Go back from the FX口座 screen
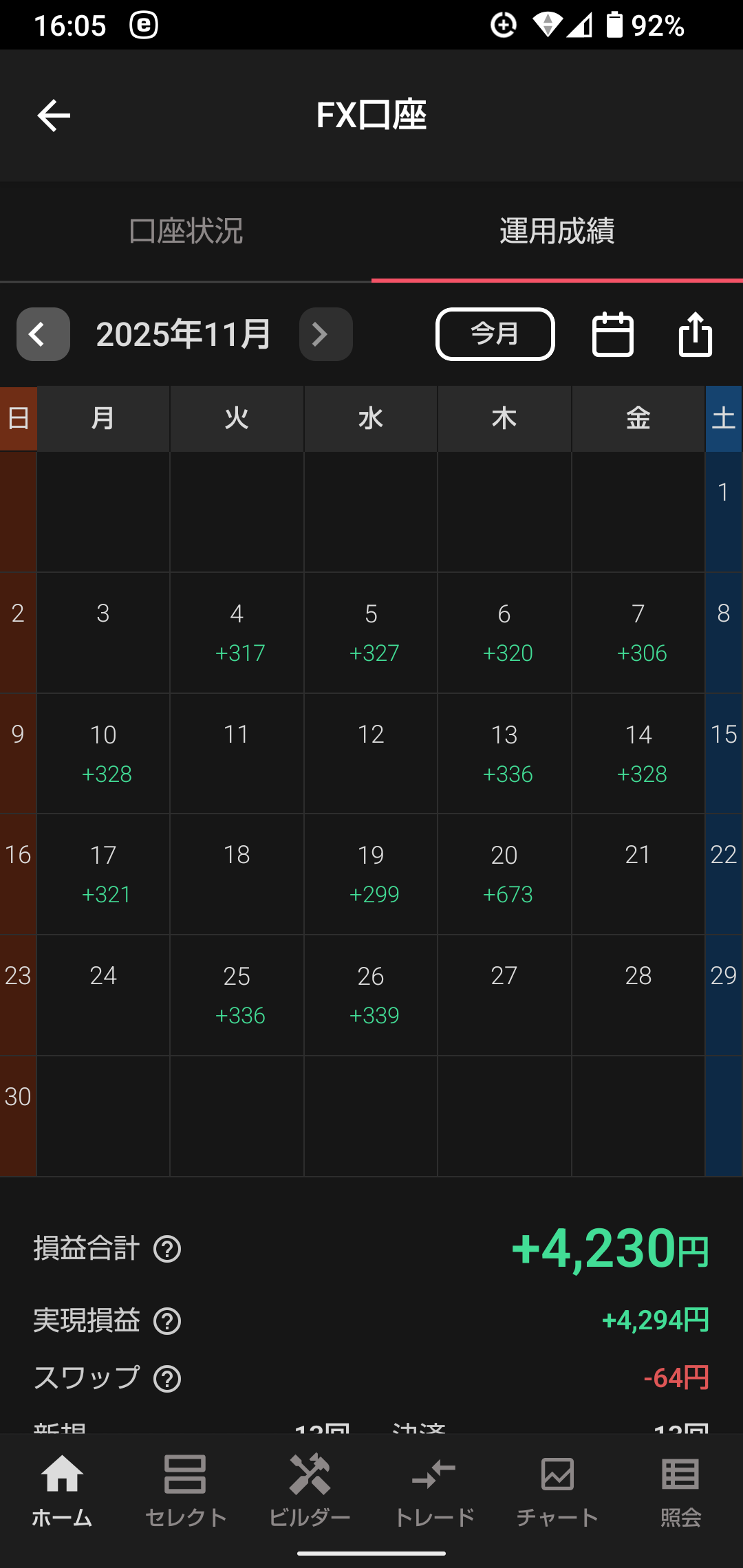The image size is (743, 1568). click(x=54, y=116)
